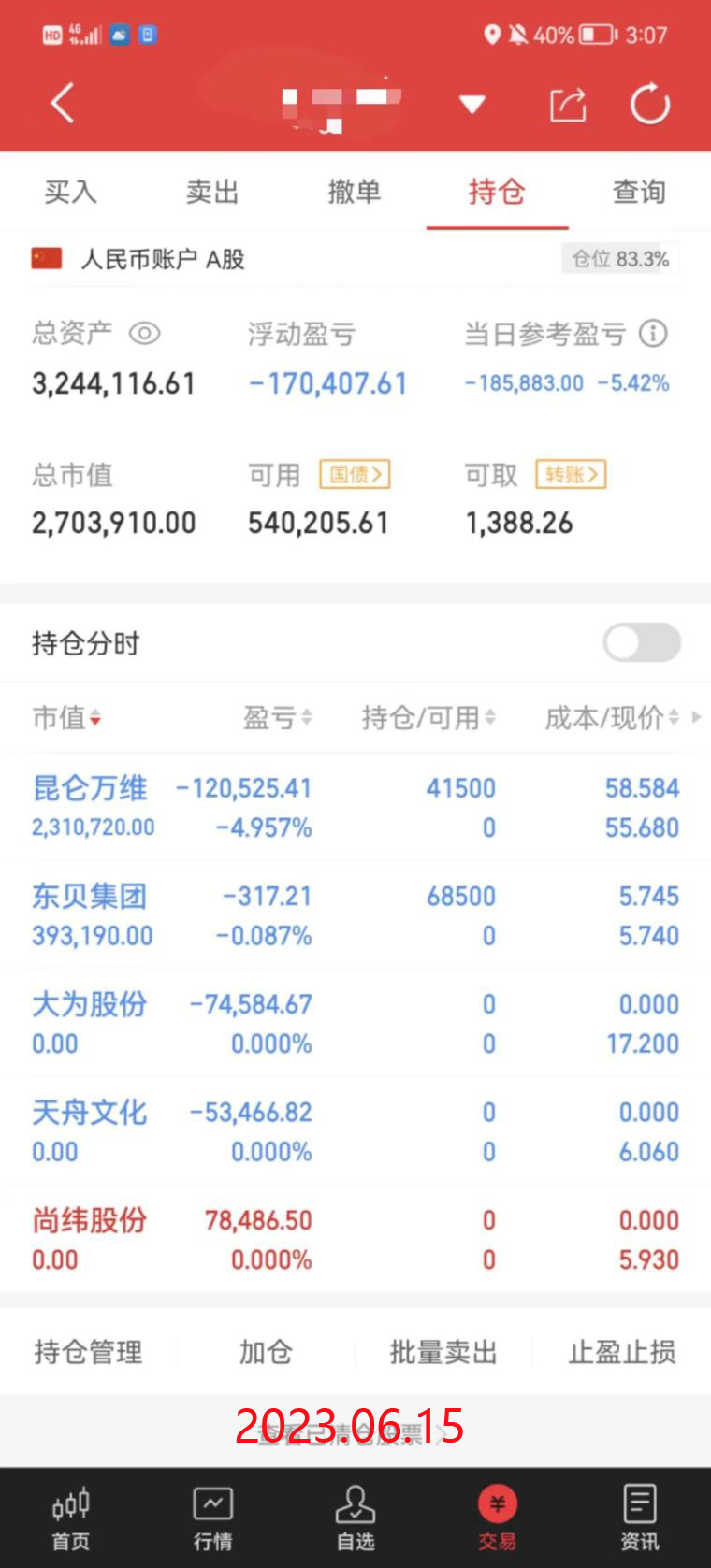Open the 东贝集团 holding row
711x1568 pixels.
[x=355, y=915]
